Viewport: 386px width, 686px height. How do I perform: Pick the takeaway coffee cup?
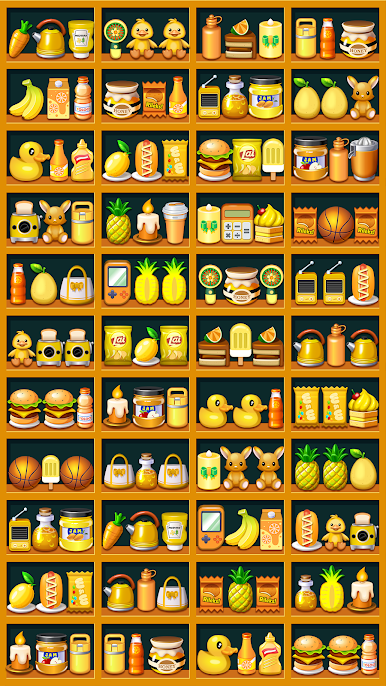tap(175, 222)
